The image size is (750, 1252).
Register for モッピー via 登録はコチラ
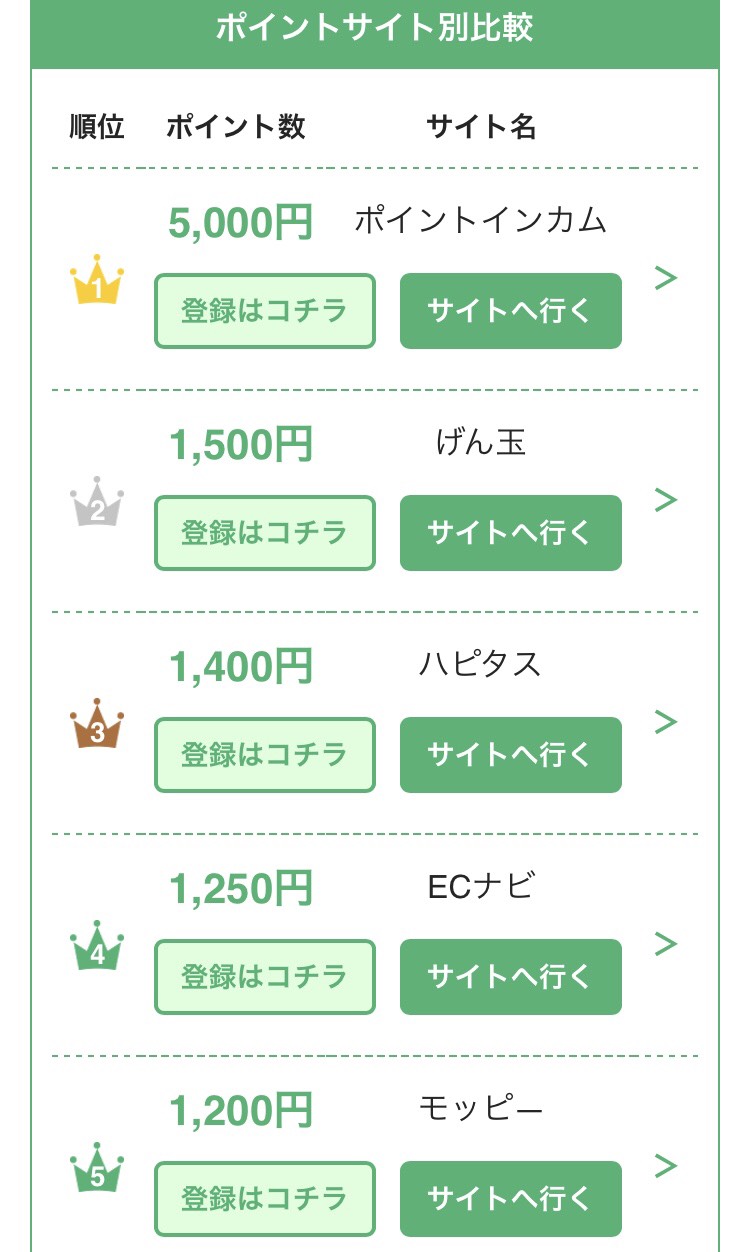(265, 1199)
